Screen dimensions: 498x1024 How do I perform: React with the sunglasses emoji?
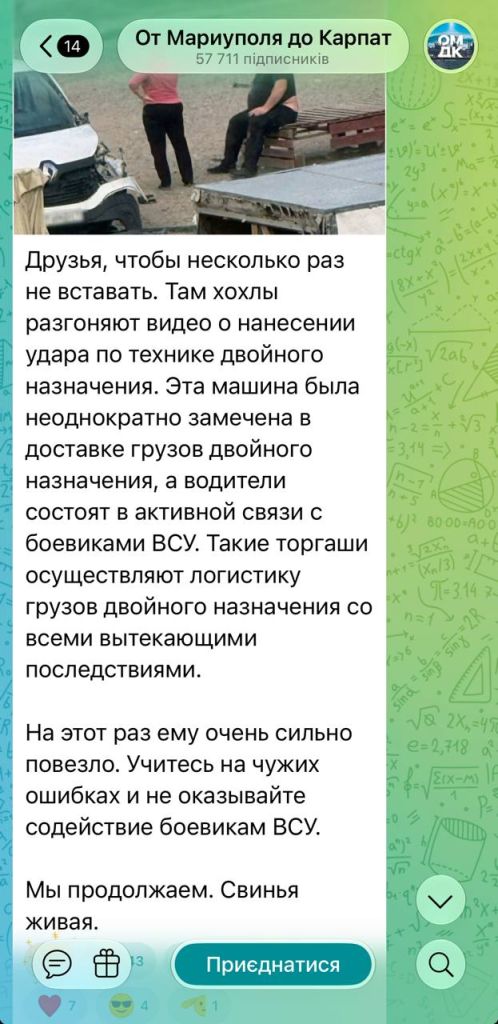point(129,1006)
